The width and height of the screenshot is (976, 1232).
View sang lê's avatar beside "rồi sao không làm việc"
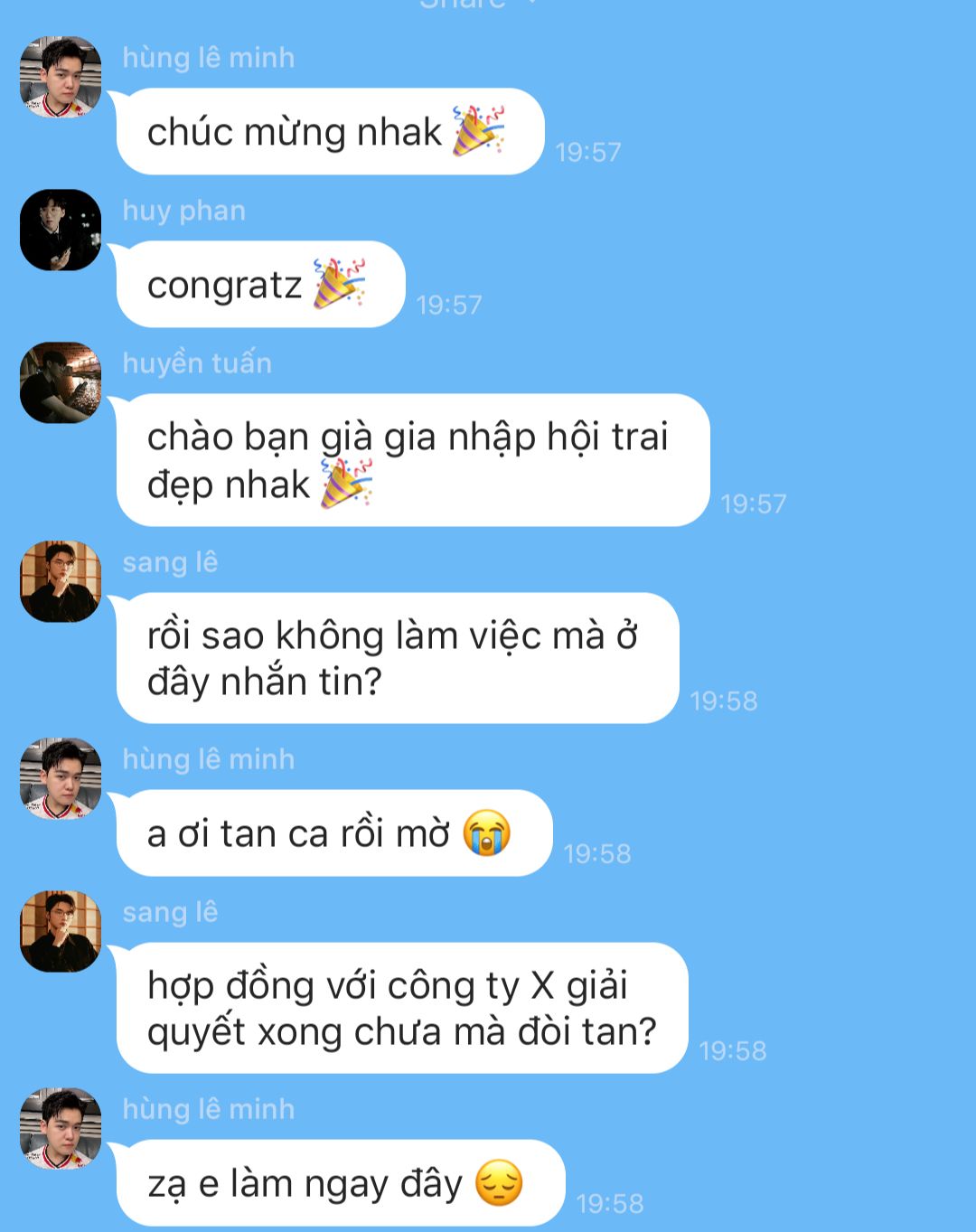click(x=61, y=581)
